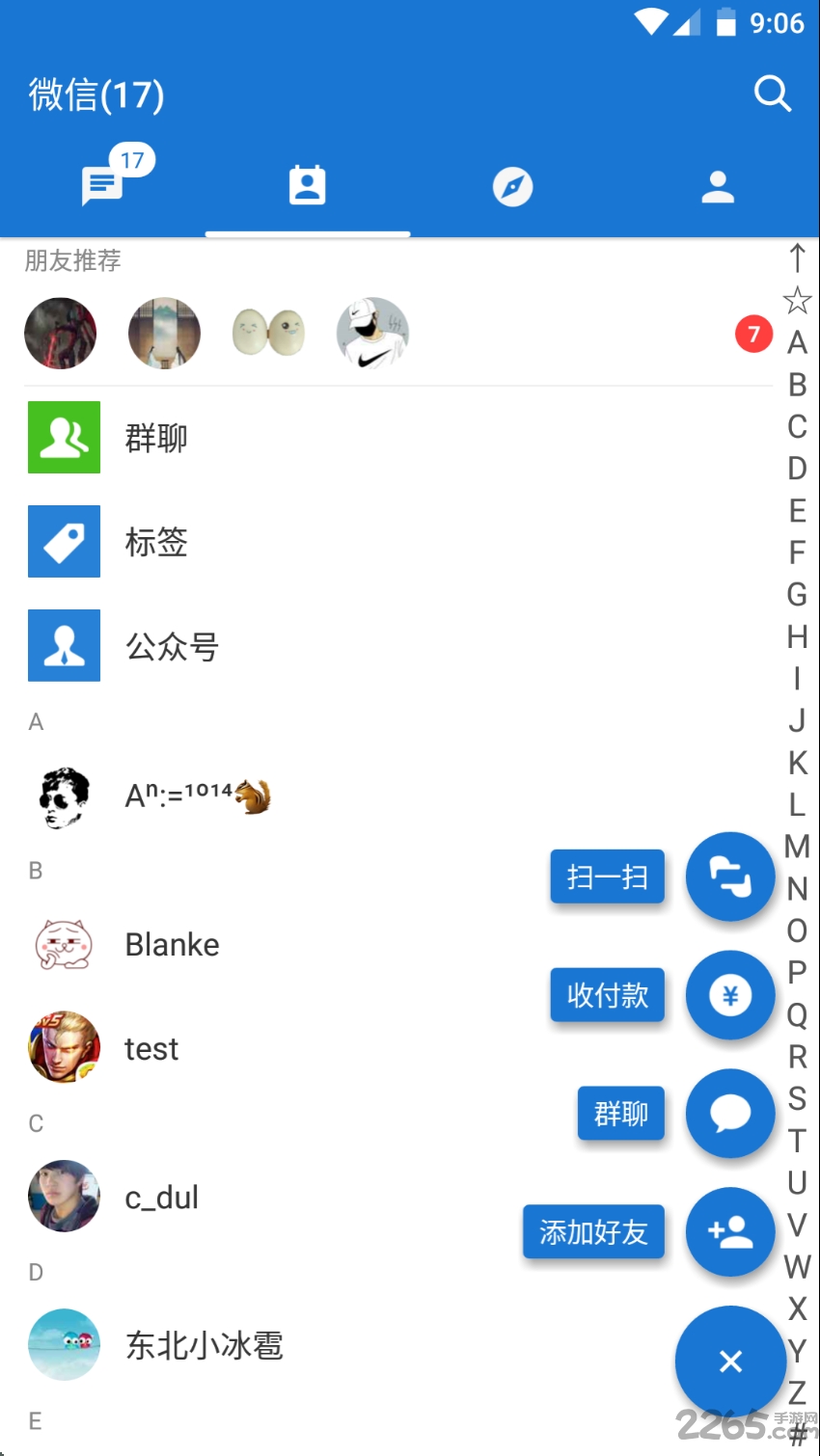This screenshot has height=1456, width=820.
Task: Collapse the floating menu with the X button
Action: (x=730, y=1361)
